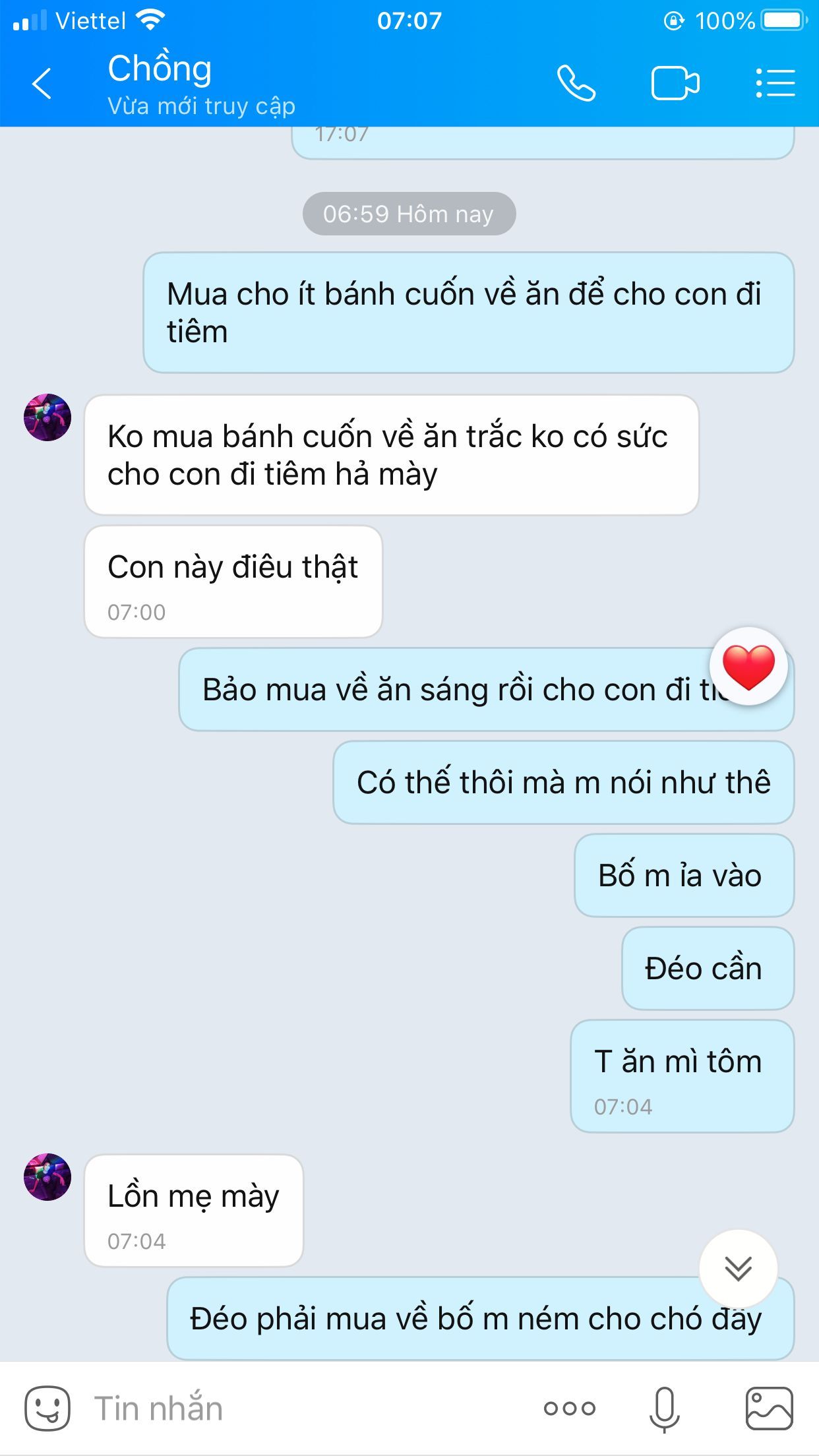This screenshot has height=1456, width=819.
Task: Open the sticker and emoji picker
Action: 47,1409
